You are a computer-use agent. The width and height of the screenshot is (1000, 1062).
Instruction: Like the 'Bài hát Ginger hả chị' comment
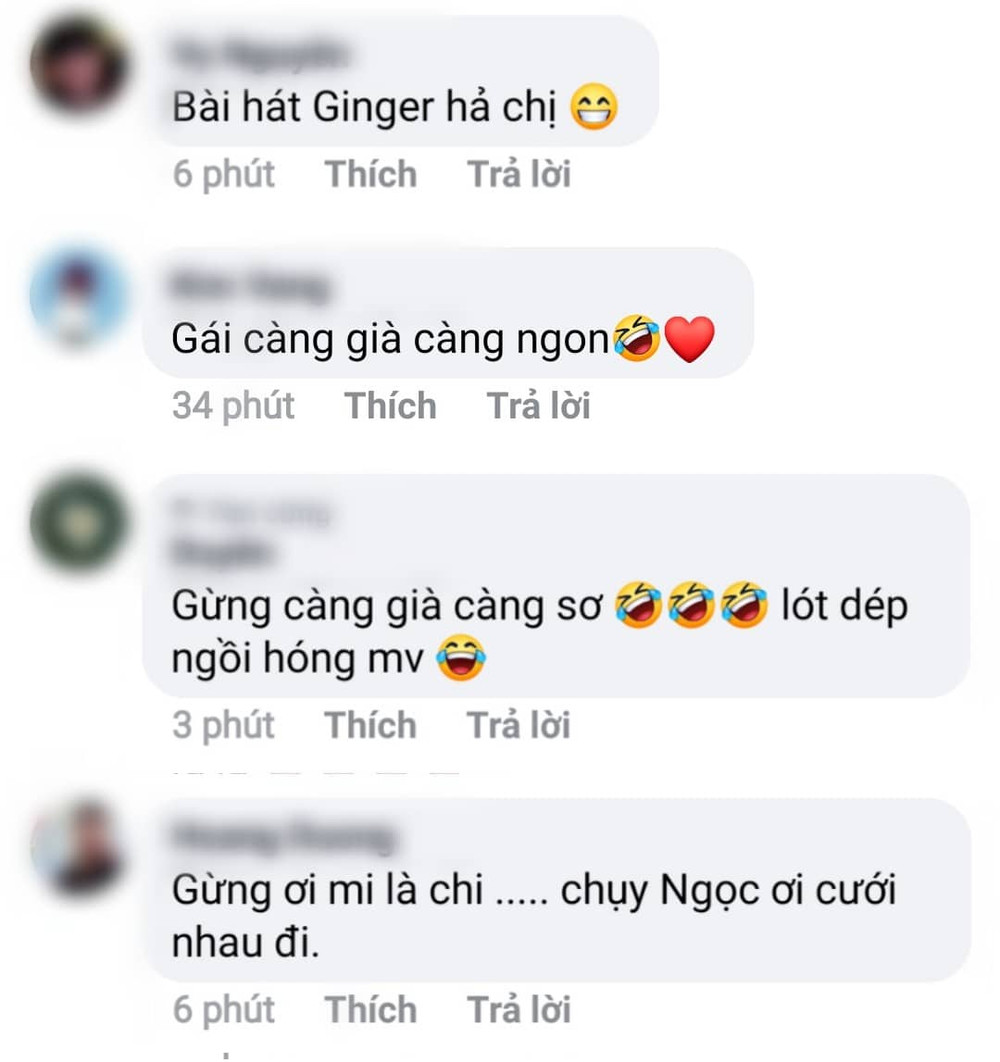coord(370,174)
